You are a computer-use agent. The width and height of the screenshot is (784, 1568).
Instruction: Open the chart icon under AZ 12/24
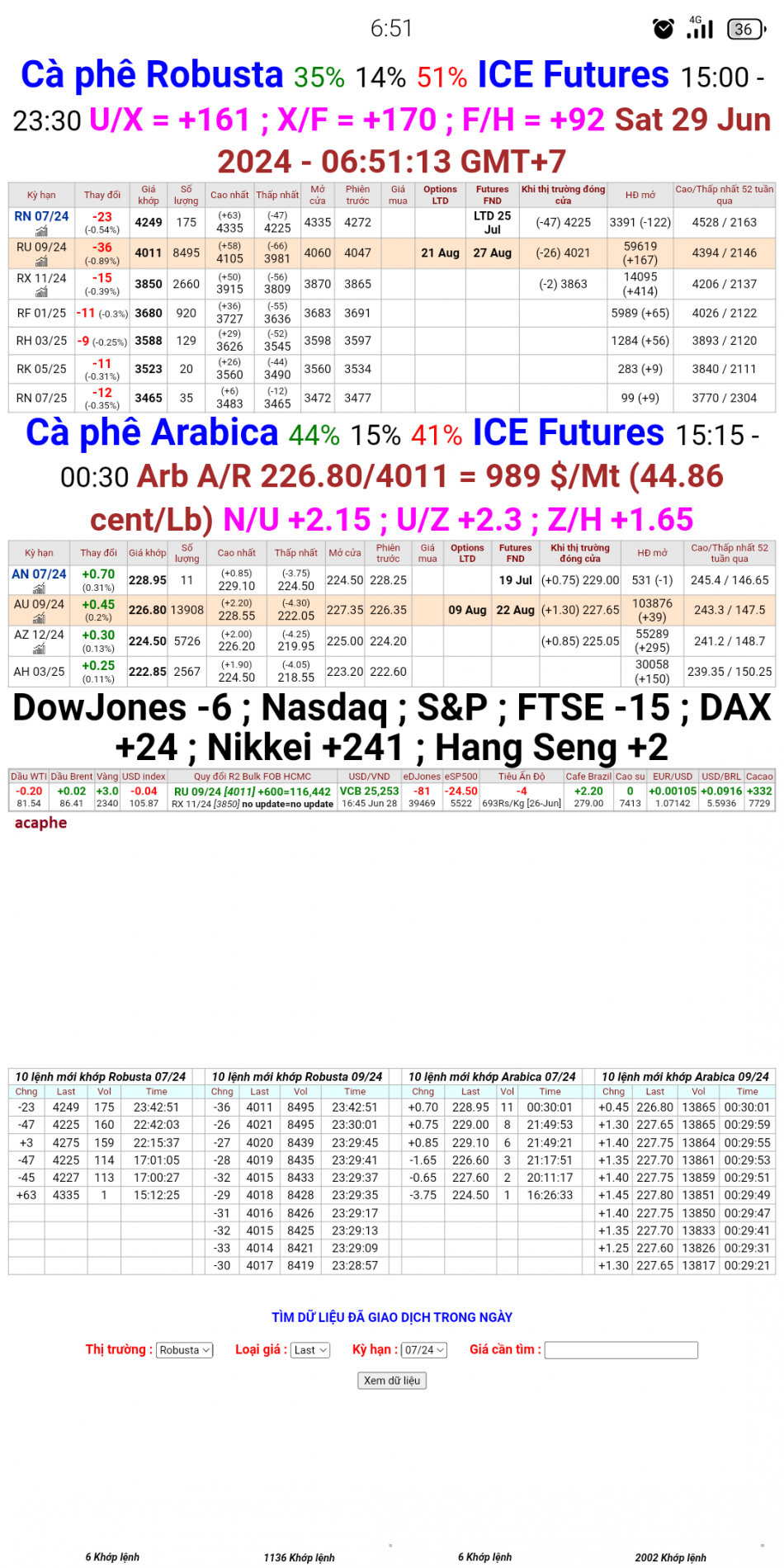[x=40, y=647]
